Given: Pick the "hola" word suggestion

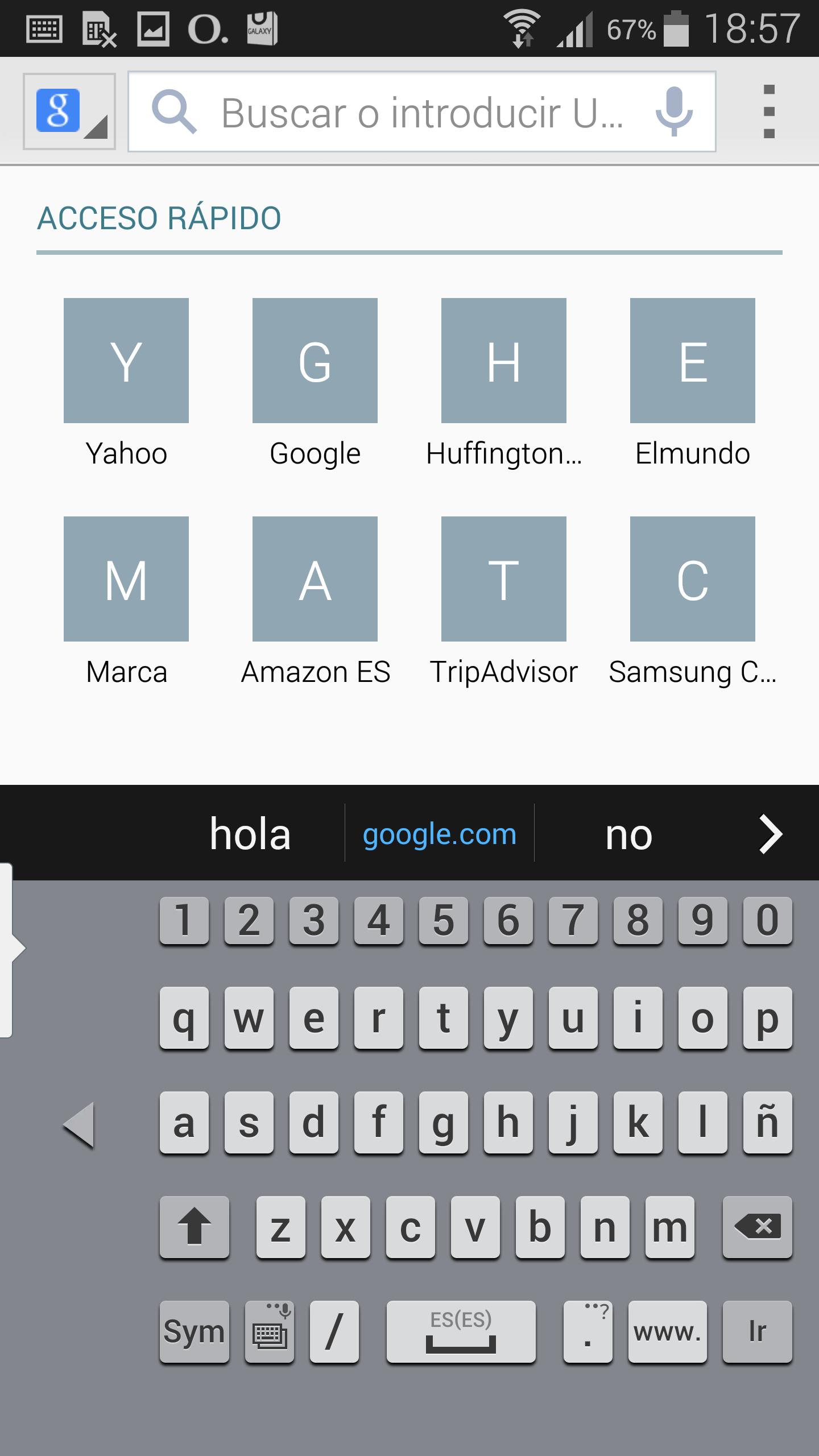Looking at the screenshot, I should pos(250,834).
